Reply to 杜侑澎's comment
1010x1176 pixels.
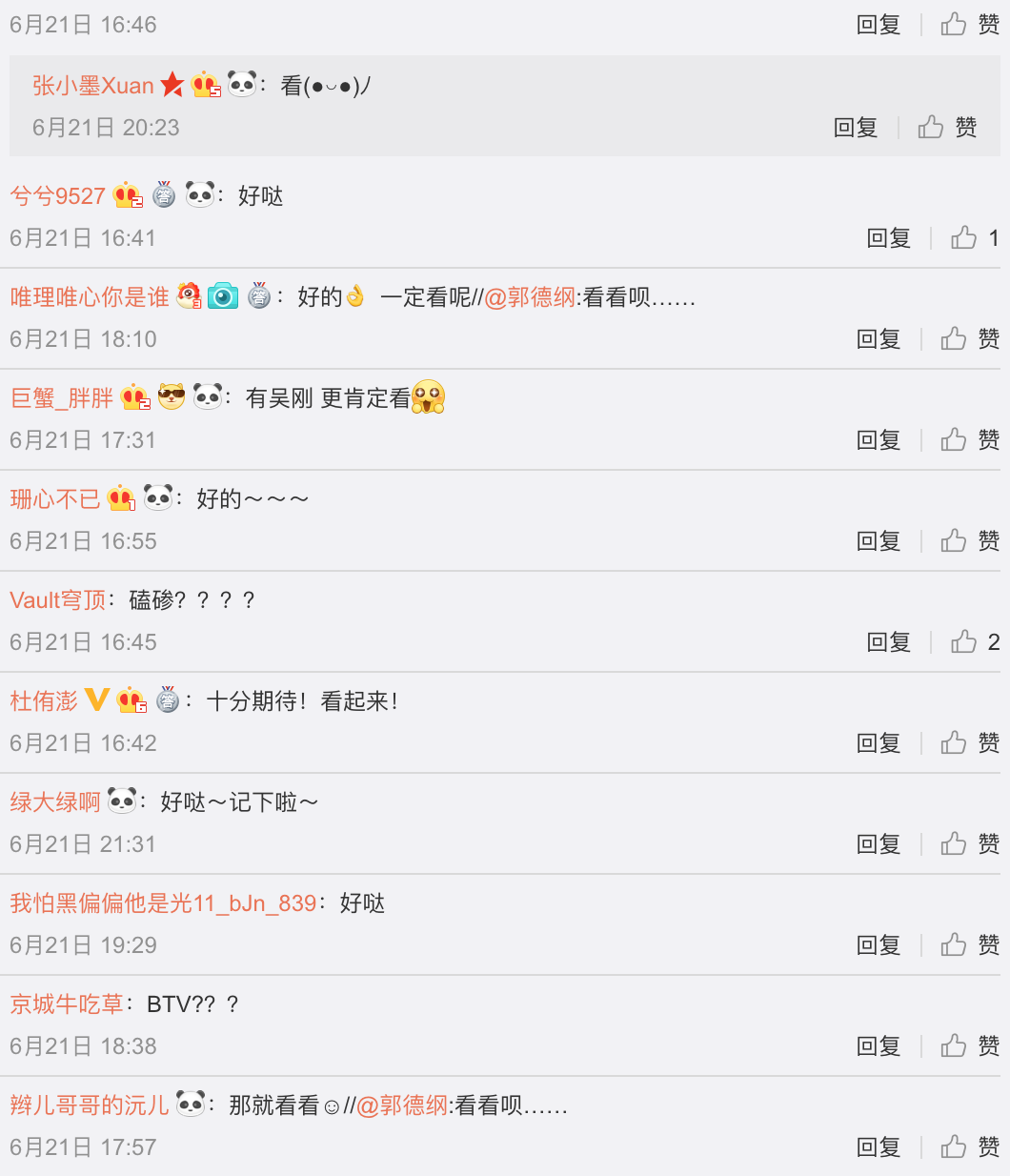(878, 743)
